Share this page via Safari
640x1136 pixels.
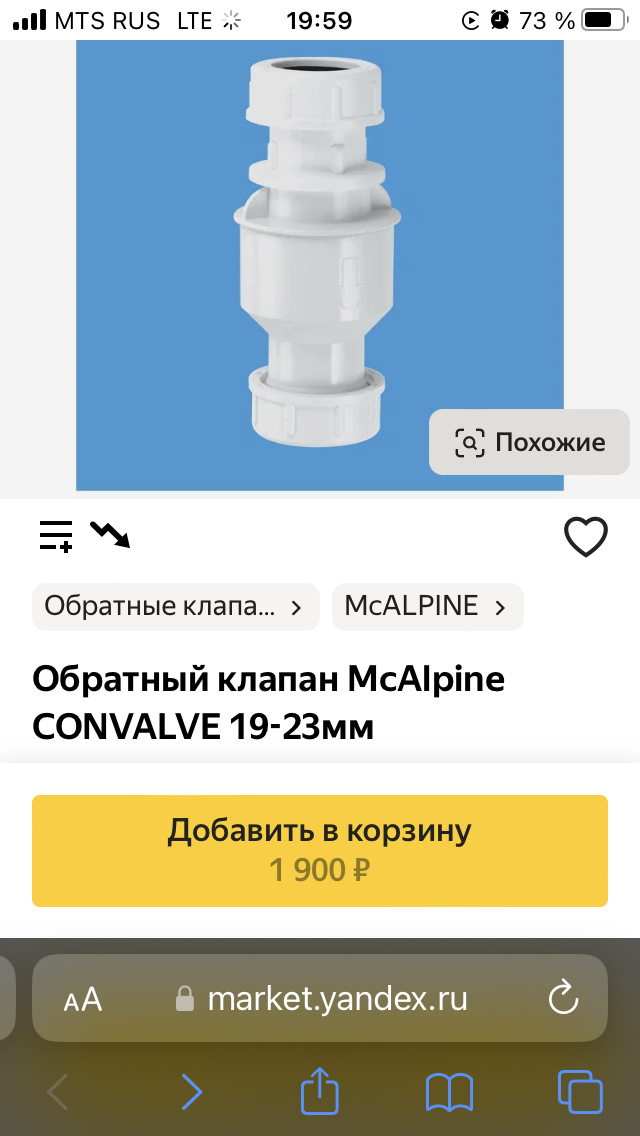pos(320,1091)
